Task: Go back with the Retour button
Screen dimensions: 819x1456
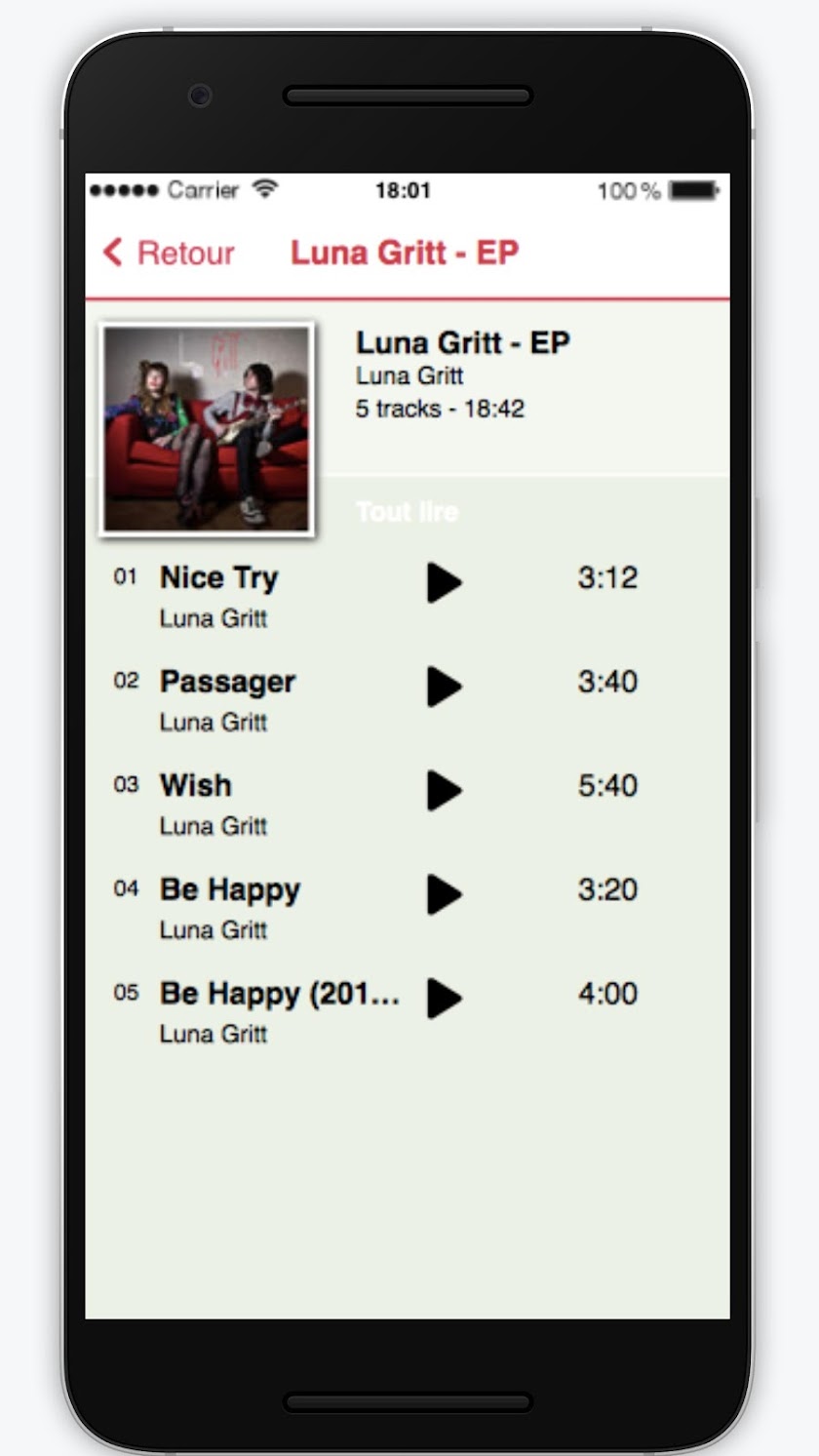Action: point(170,253)
